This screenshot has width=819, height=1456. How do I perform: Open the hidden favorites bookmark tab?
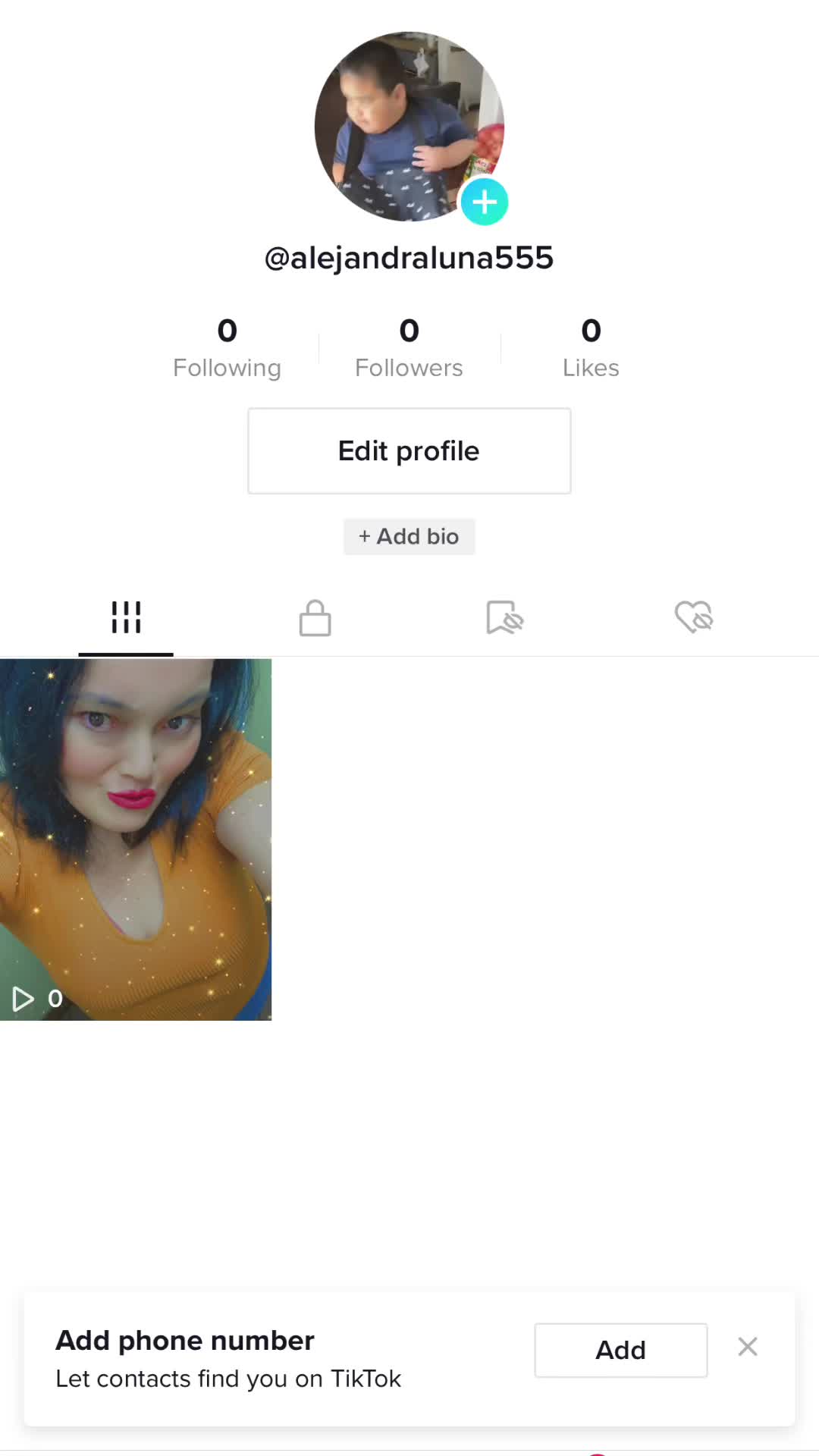[x=504, y=617]
